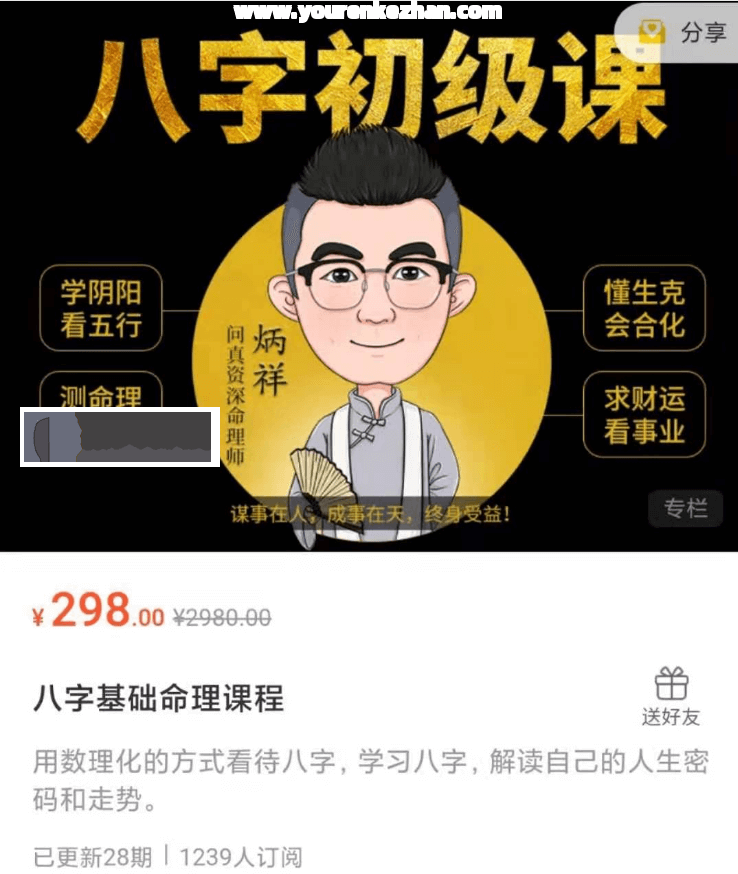Tap the 专栏 badge on the banner
This screenshot has height=874, width=738.
click(686, 508)
